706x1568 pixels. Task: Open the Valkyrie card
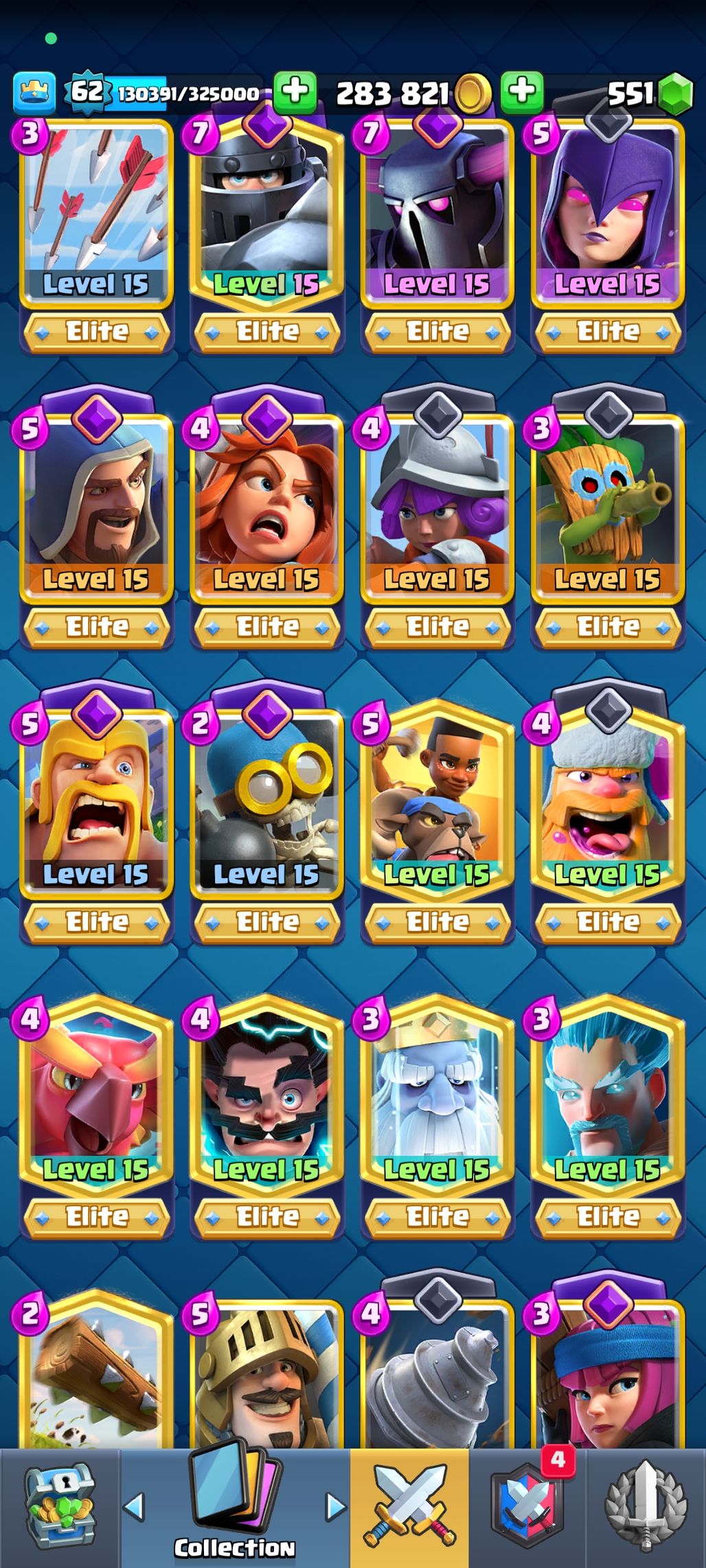[266, 522]
